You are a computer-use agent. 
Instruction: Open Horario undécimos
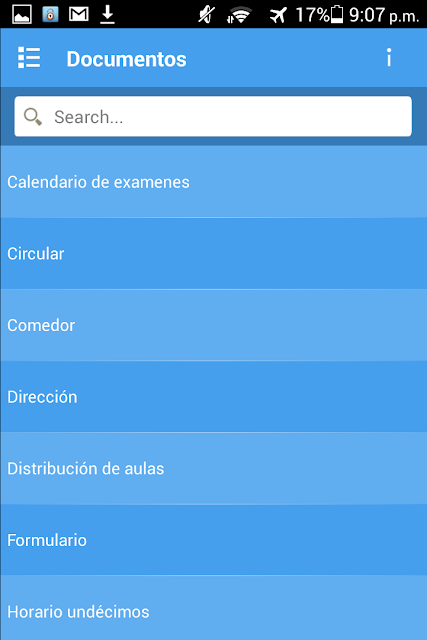click(x=214, y=608)
